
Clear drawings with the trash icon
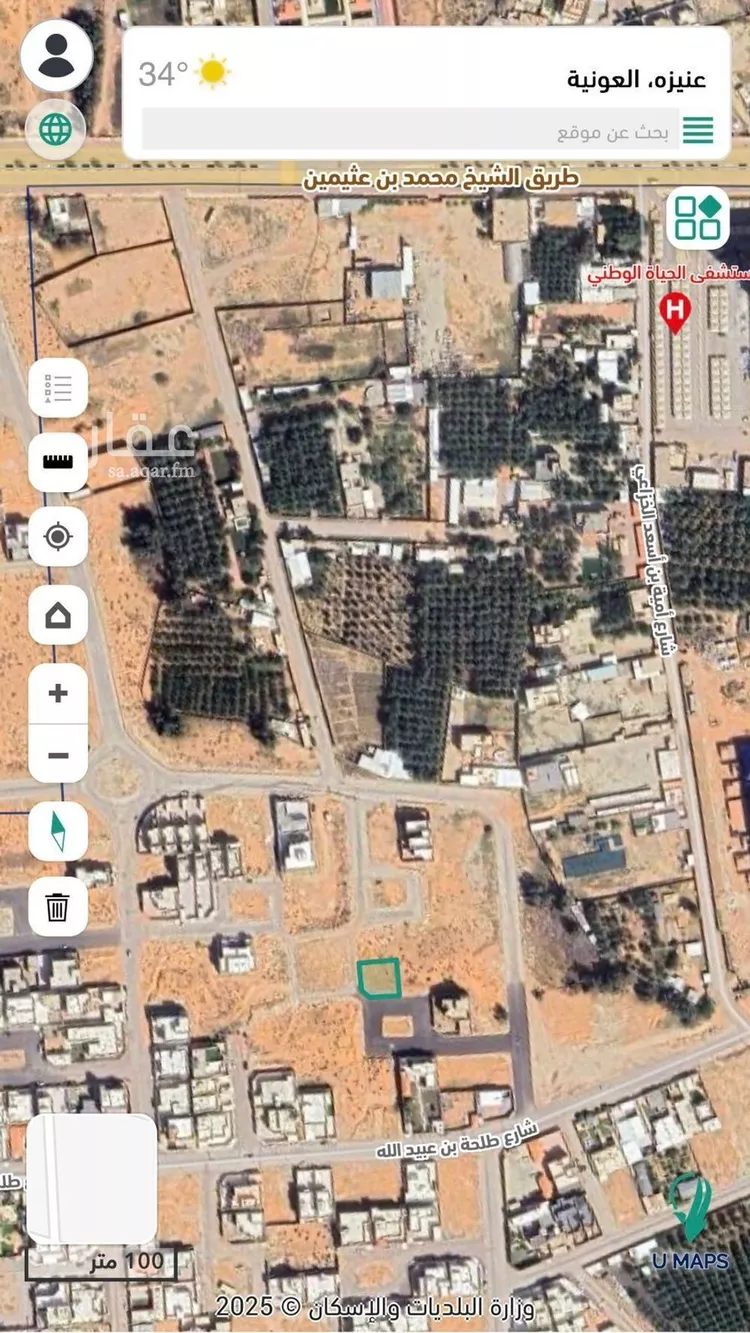pos(58,907)
